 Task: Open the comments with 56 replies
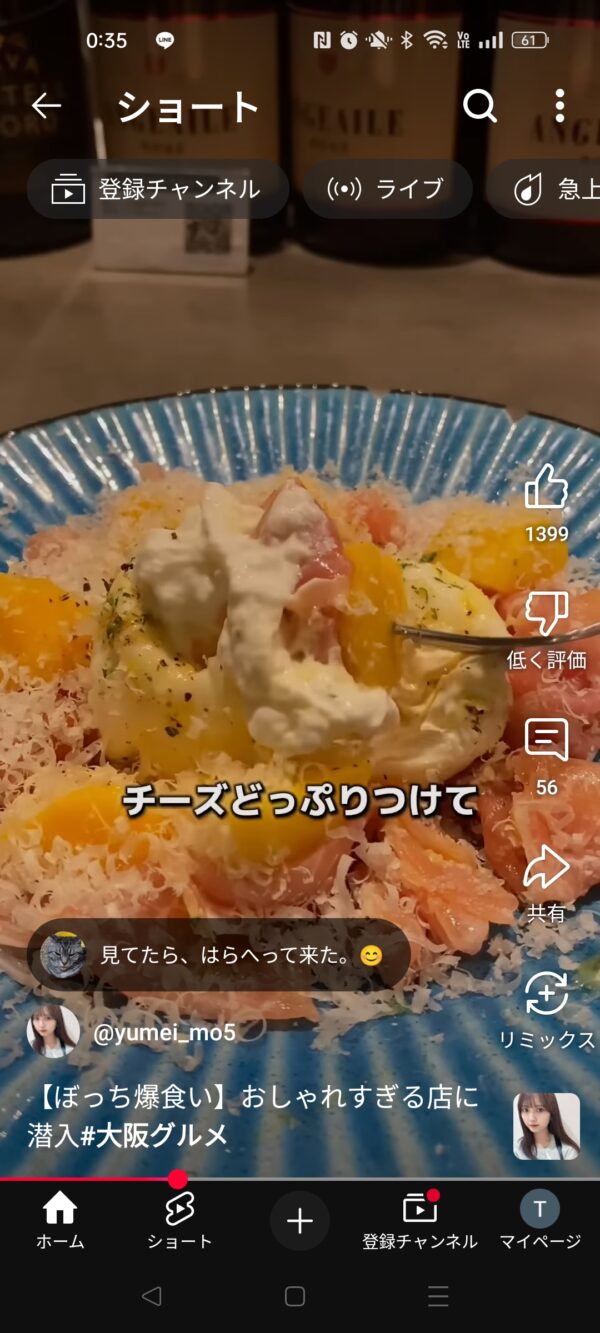tap(546, 741)
